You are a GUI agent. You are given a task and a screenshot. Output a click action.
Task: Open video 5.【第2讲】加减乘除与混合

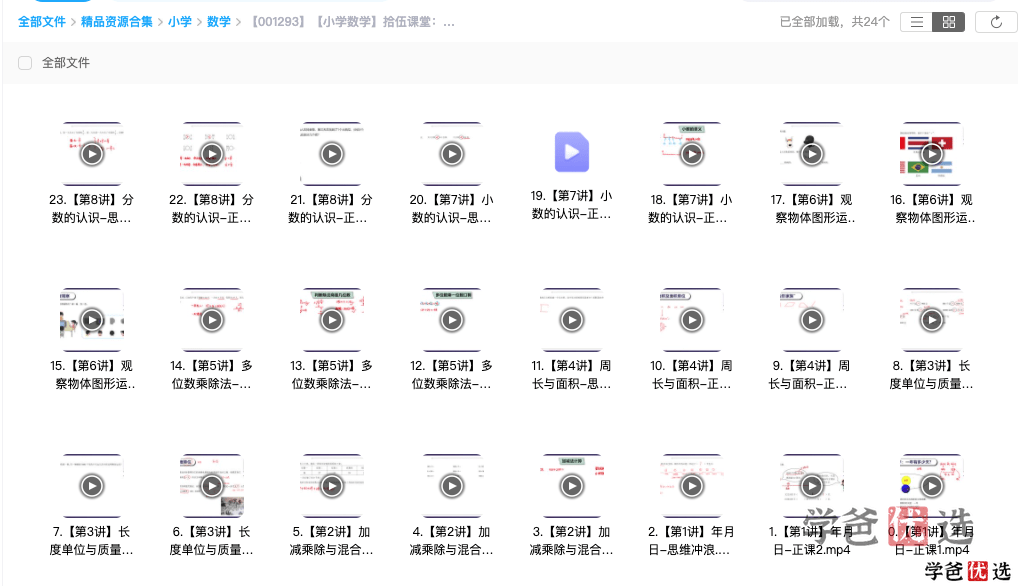point(332,486)
